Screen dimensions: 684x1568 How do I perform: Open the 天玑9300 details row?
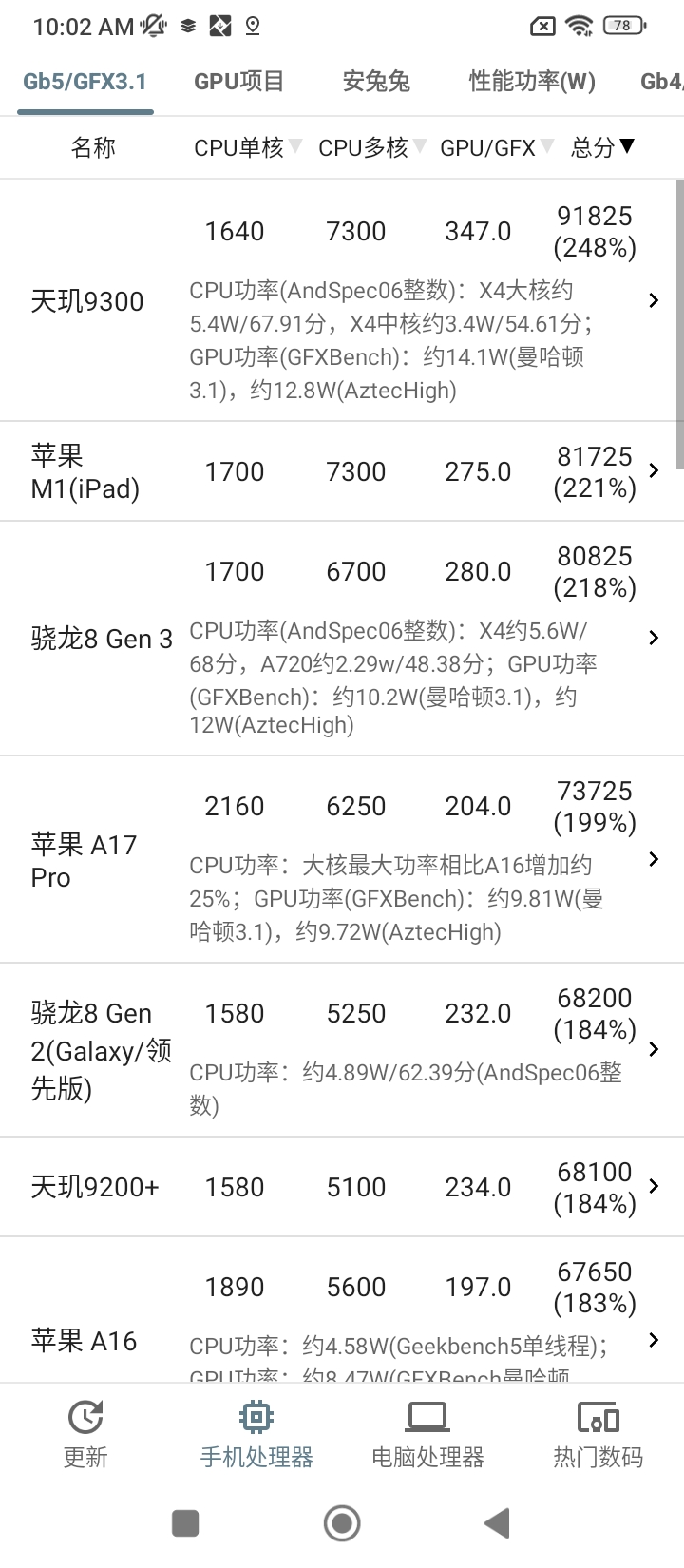(342, 300)
